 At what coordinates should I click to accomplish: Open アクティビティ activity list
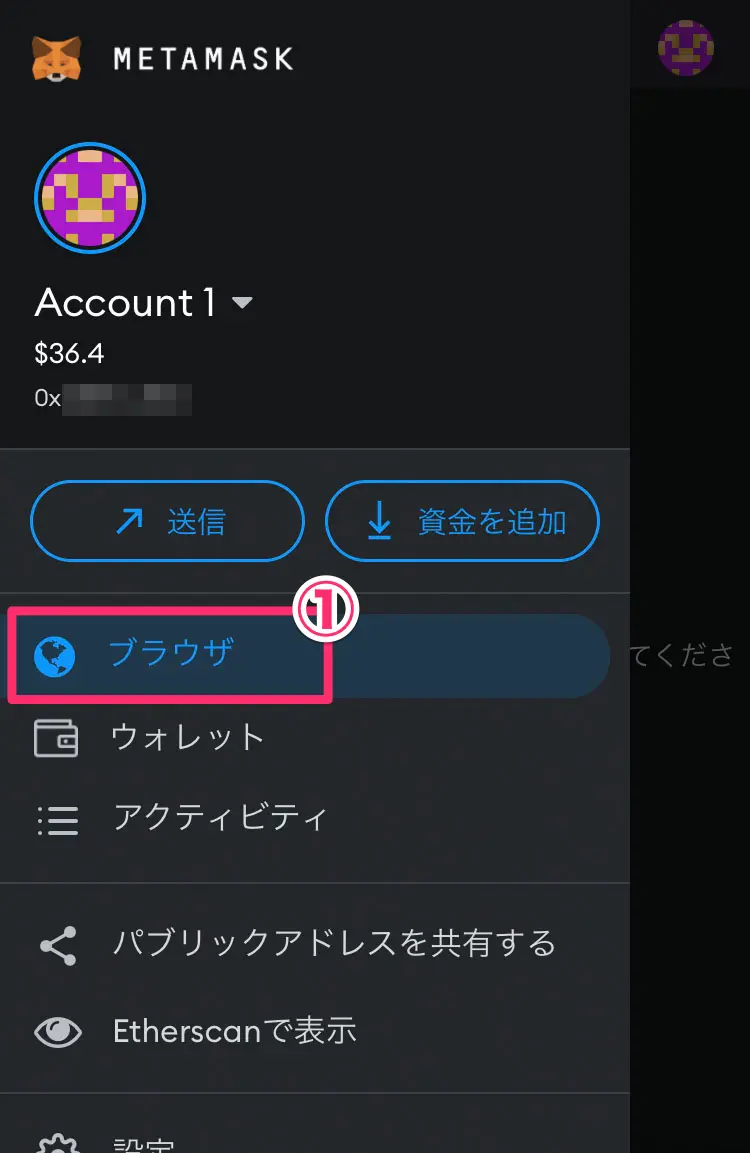(x=220, y=818)
